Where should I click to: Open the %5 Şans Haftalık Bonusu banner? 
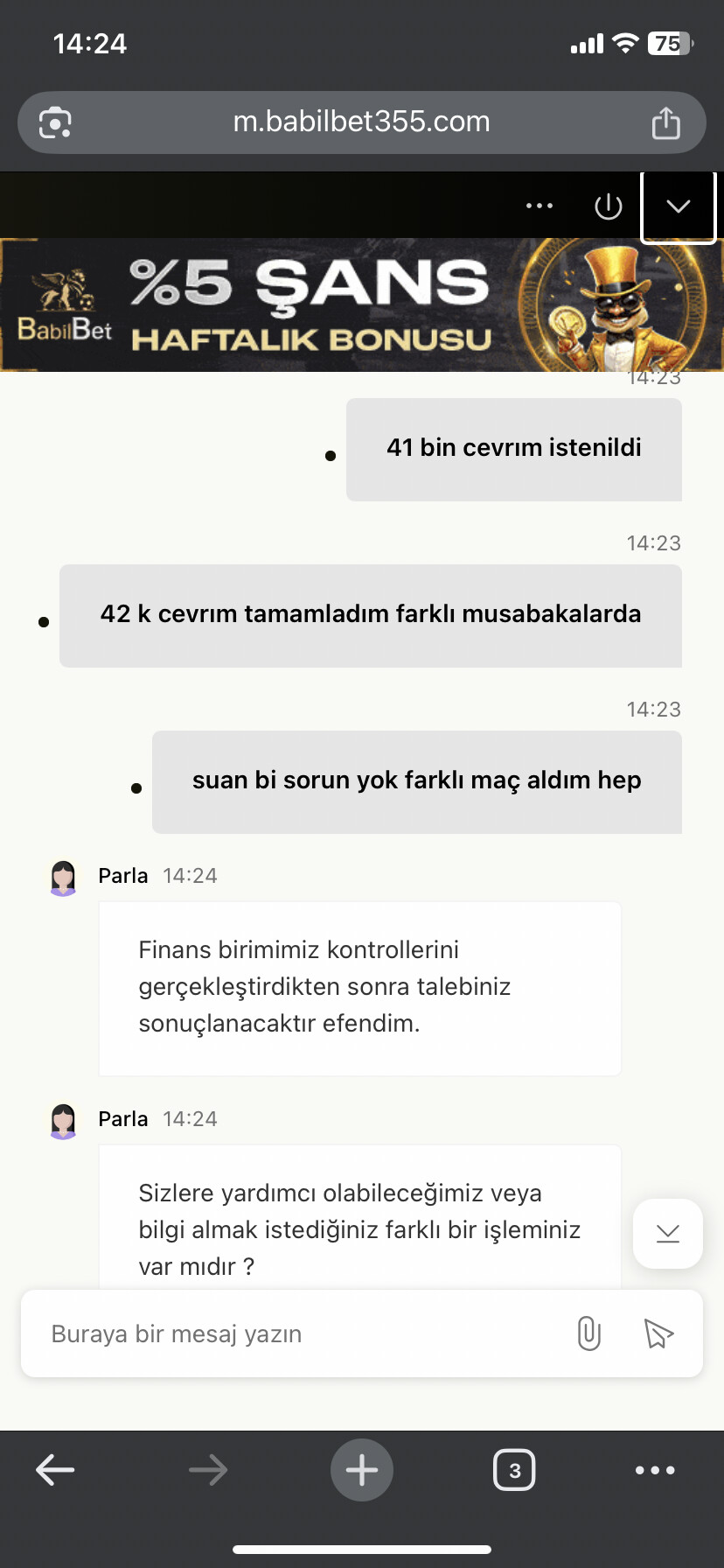pyautogui.click(x=362, y=305)
